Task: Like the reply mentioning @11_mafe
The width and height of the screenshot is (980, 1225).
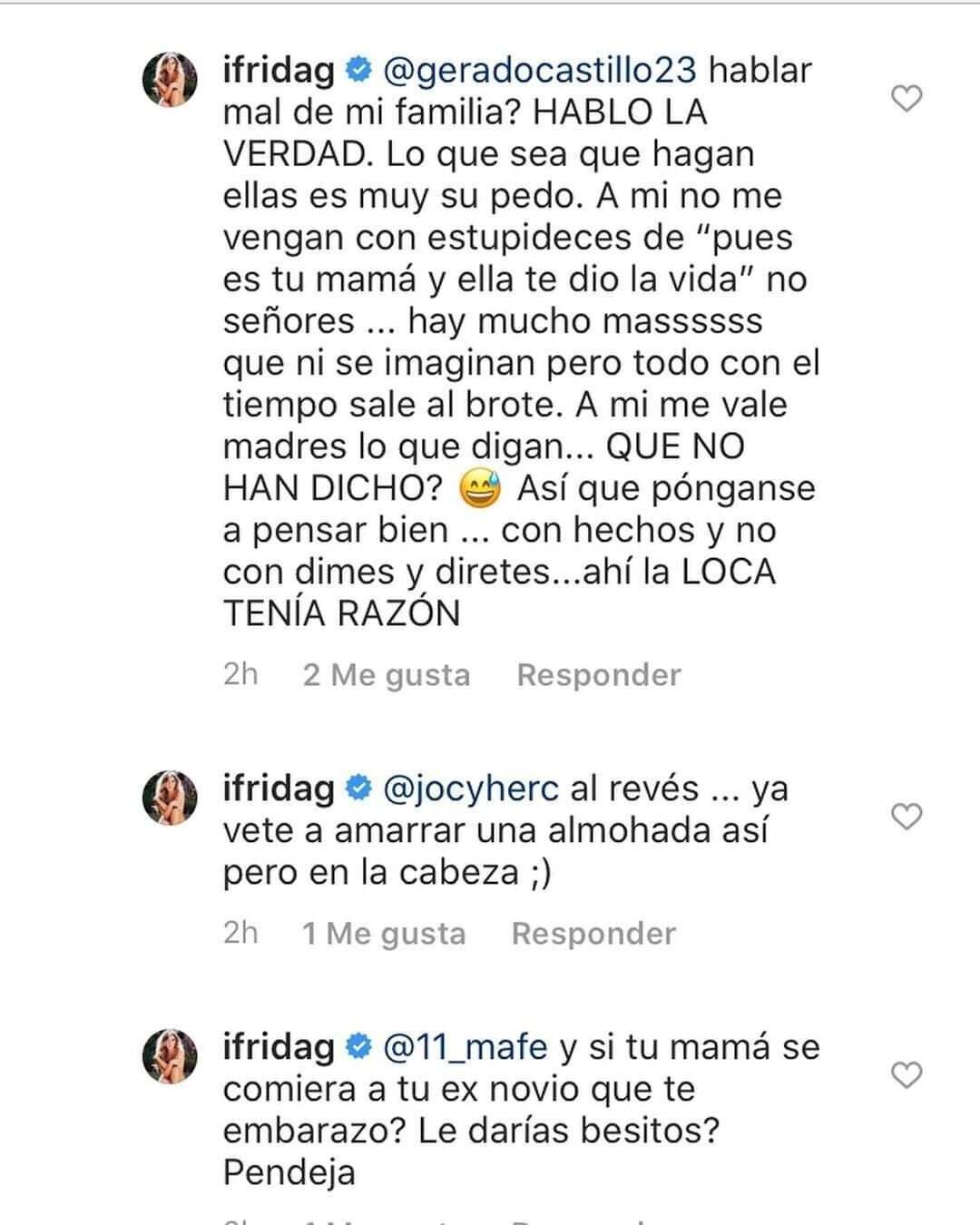Action: (906, 1075)
